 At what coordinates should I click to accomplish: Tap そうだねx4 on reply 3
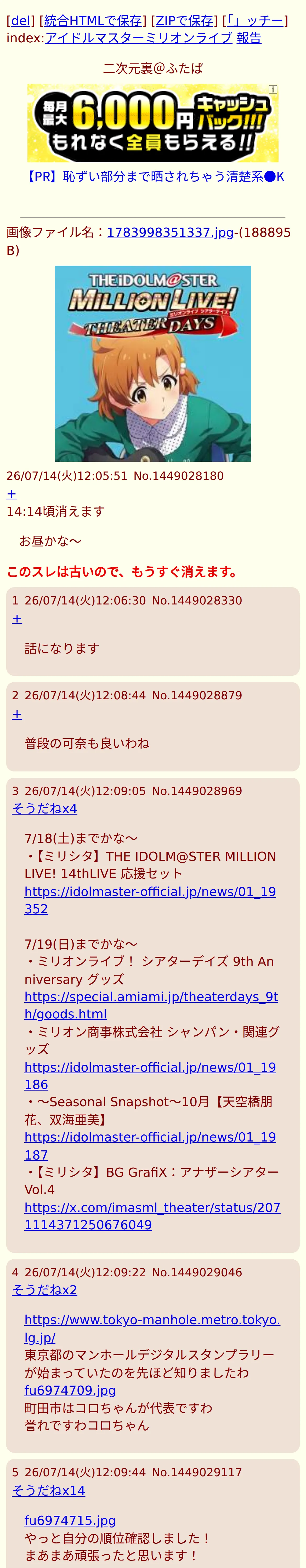(x=44, y=809)
